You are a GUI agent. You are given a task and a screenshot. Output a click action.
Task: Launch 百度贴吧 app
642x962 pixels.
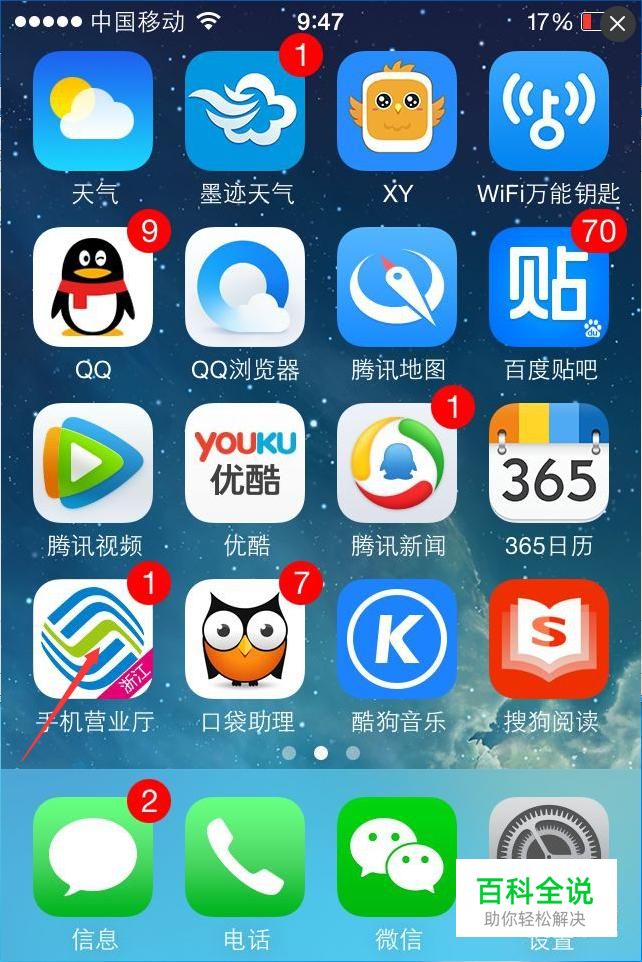(x=549, y=287)
